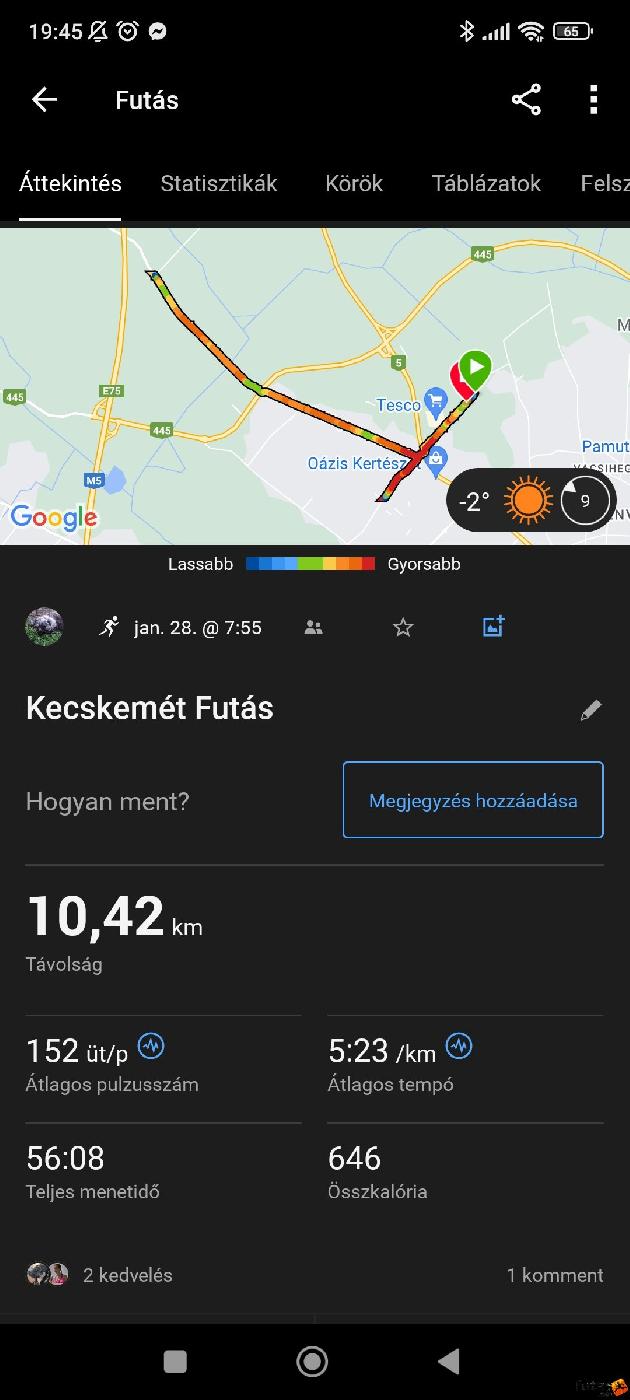Tap Megjegyzés hozzáadása button
The width and height of the screenshot is (630, 1400).
(473, 800)
